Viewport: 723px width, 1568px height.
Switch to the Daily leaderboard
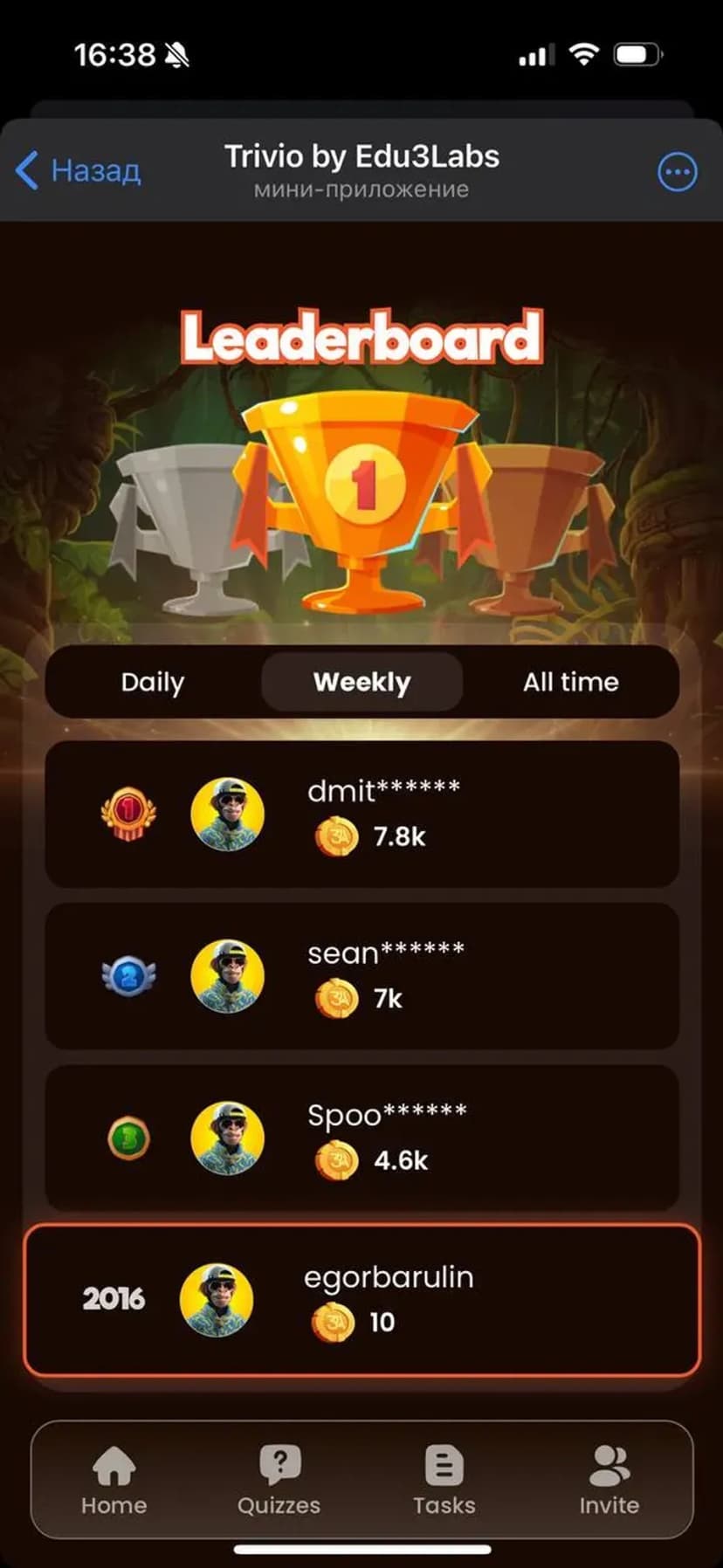[x=153, y=682]
